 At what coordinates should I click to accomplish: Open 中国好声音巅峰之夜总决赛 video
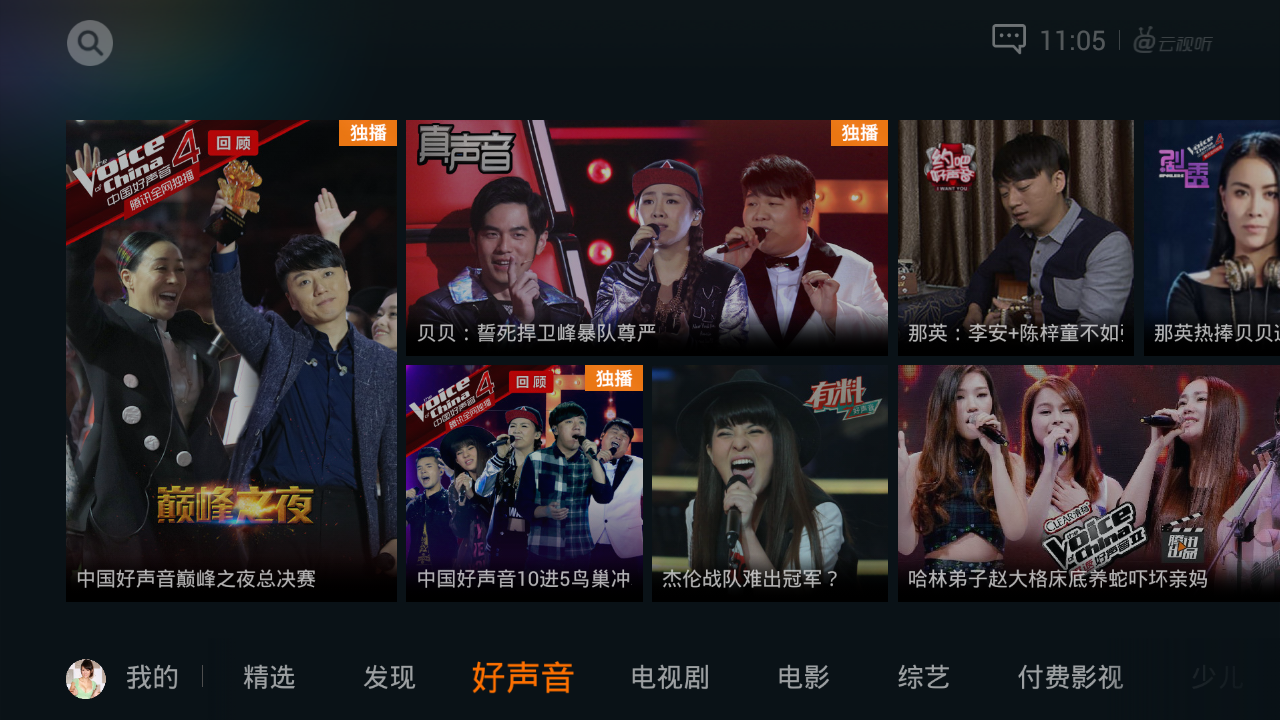(231, 361)
